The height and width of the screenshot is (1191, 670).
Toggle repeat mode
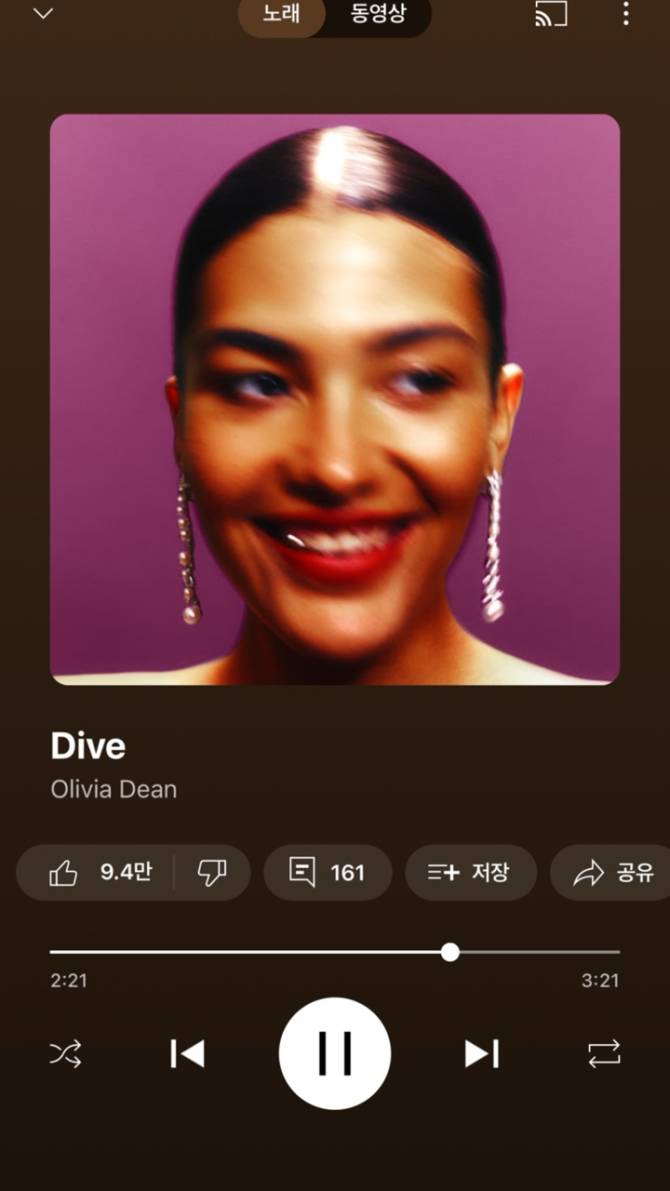click(604, 1053)
